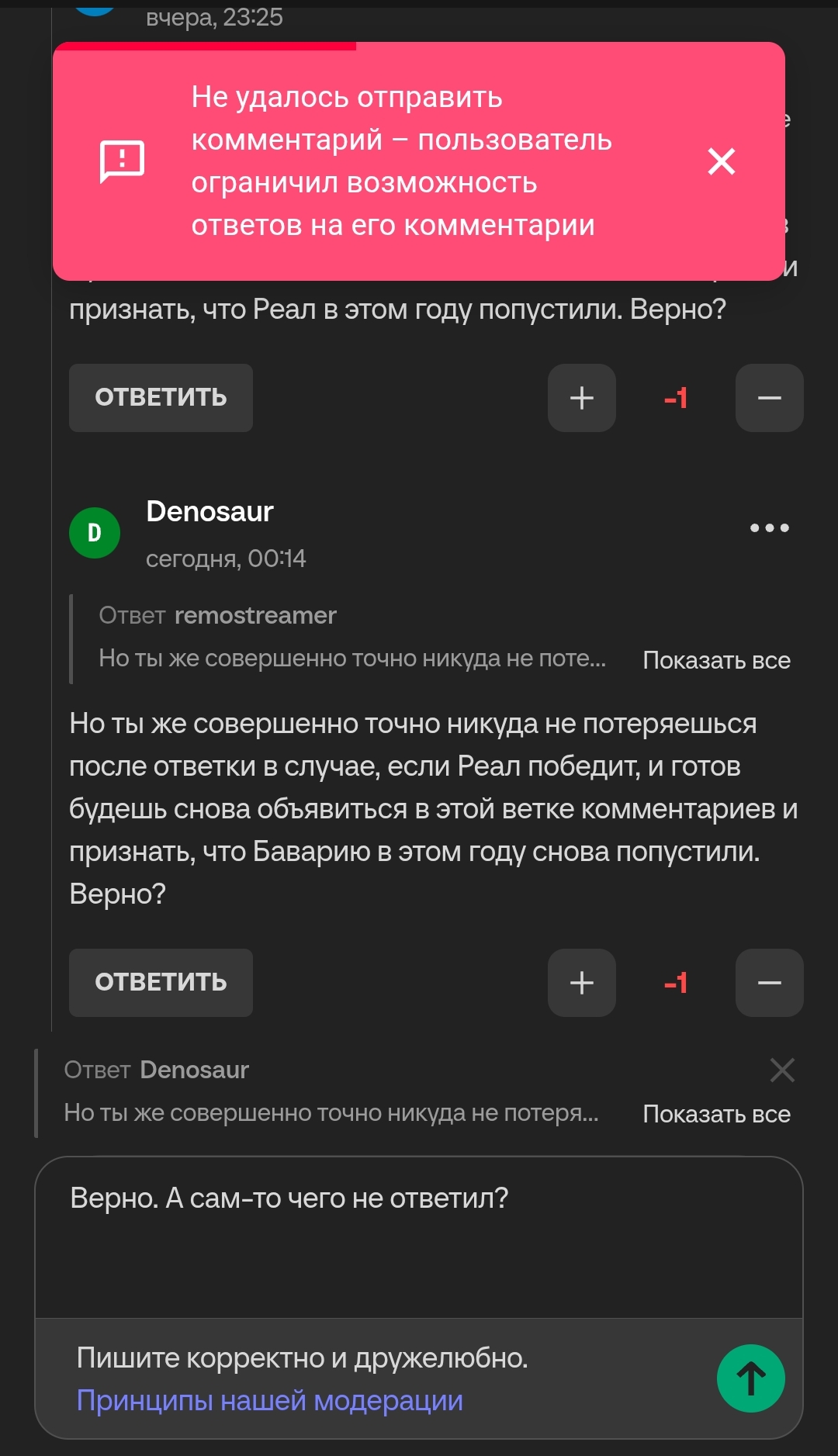Show all of the quoted remostreamer reply

pyautogui.click(x=716, y=660)
